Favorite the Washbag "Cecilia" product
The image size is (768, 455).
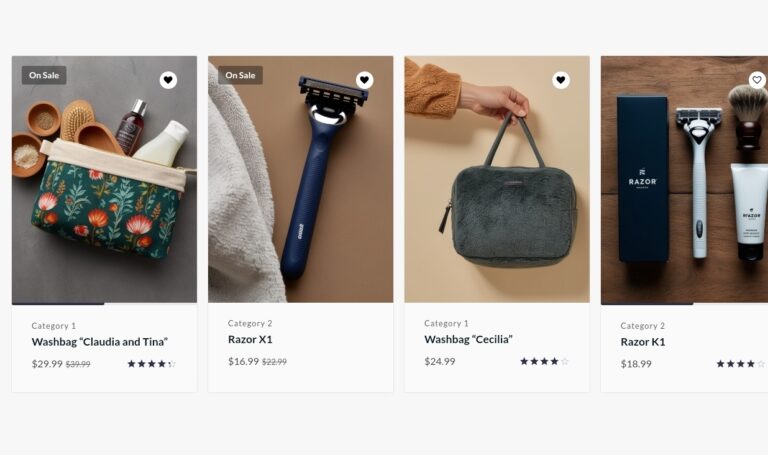561,80
